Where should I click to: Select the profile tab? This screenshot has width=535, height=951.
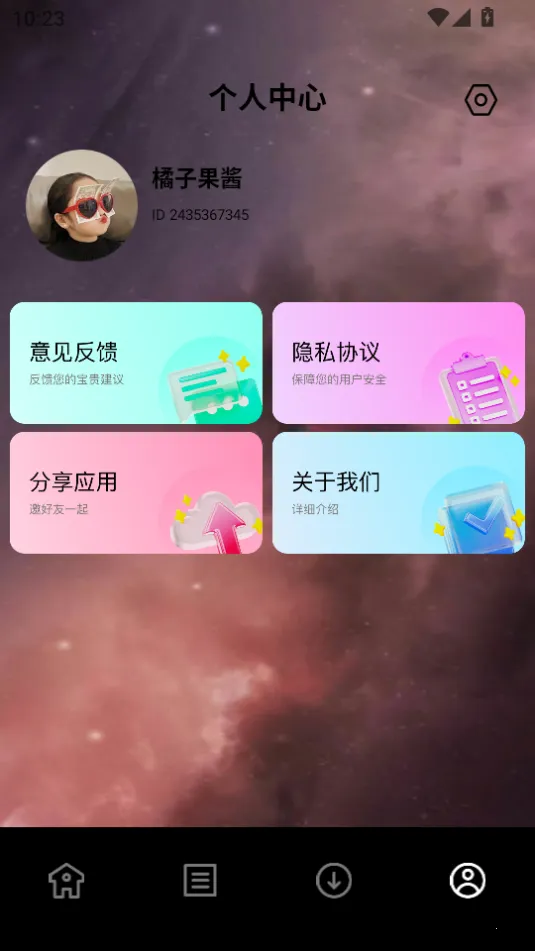468,880
